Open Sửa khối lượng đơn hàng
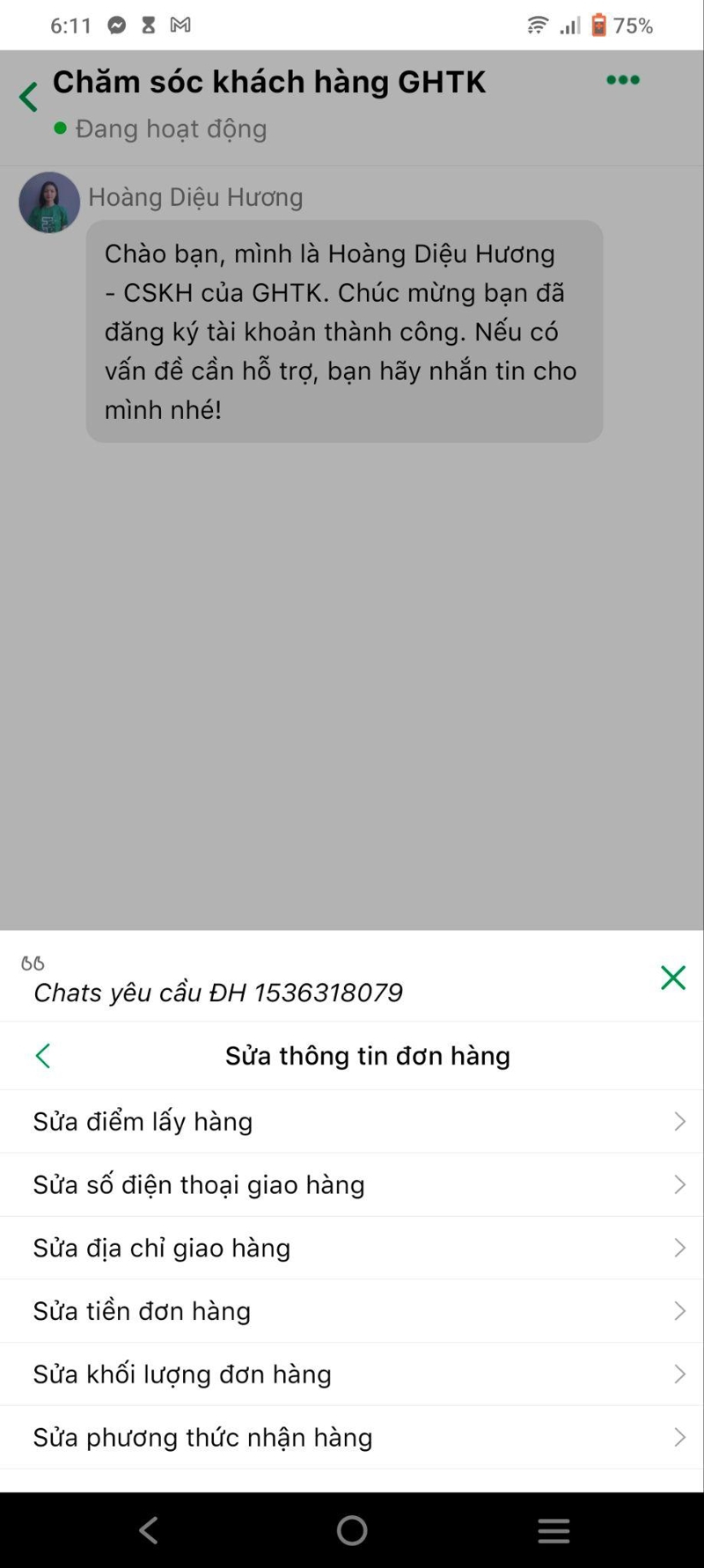The width and height of the screenshot is (704, 1568). 352,1374
